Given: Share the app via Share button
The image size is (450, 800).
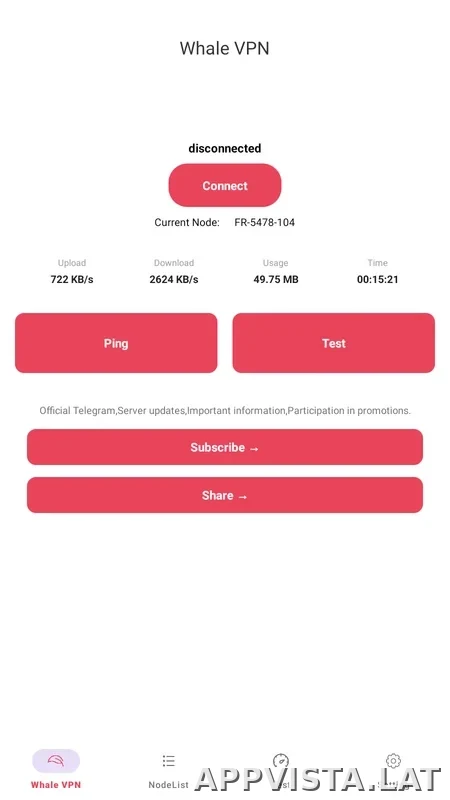Looking at the screenshot, I should pos(224,495).
